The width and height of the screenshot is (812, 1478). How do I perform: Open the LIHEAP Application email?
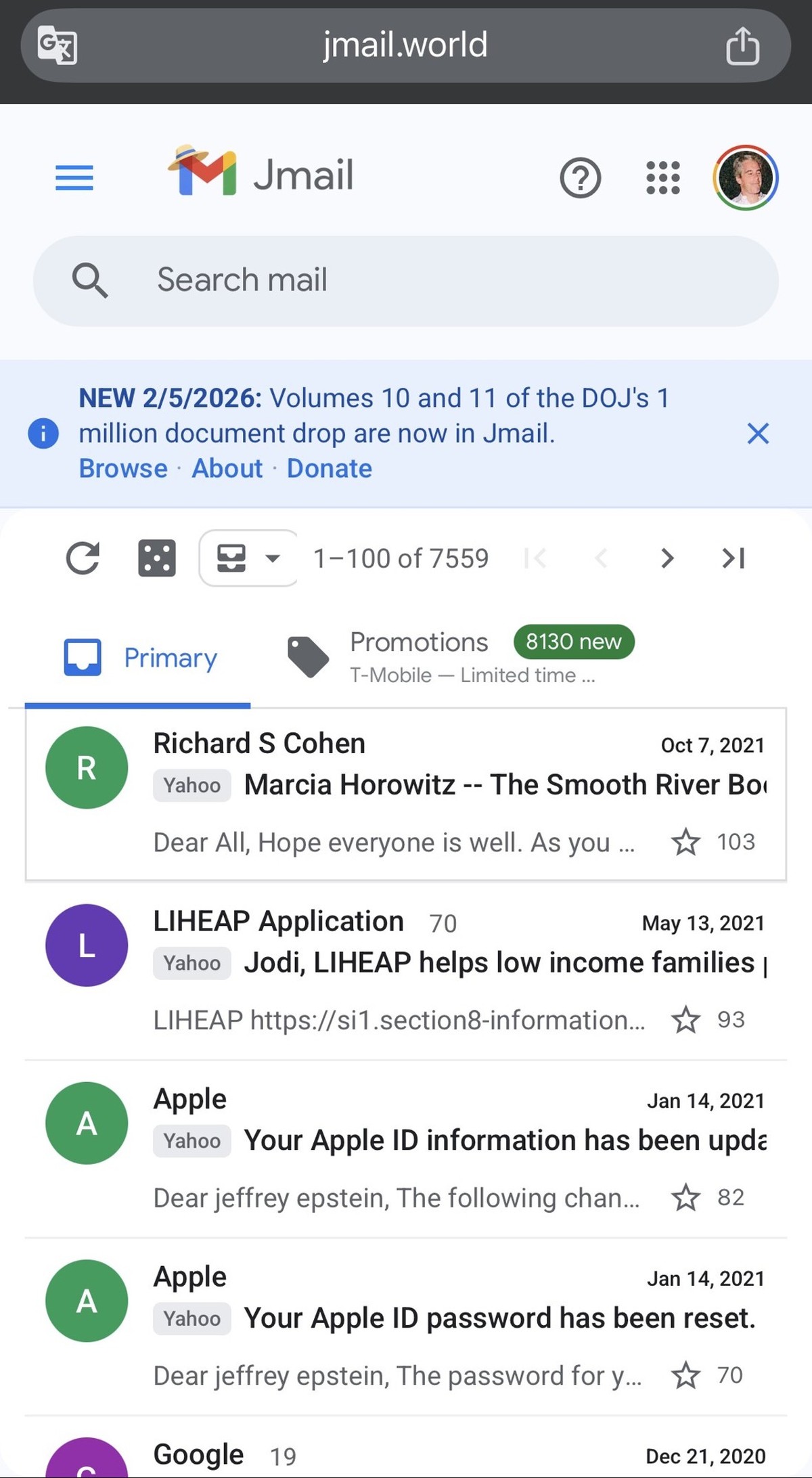(406, 970)
